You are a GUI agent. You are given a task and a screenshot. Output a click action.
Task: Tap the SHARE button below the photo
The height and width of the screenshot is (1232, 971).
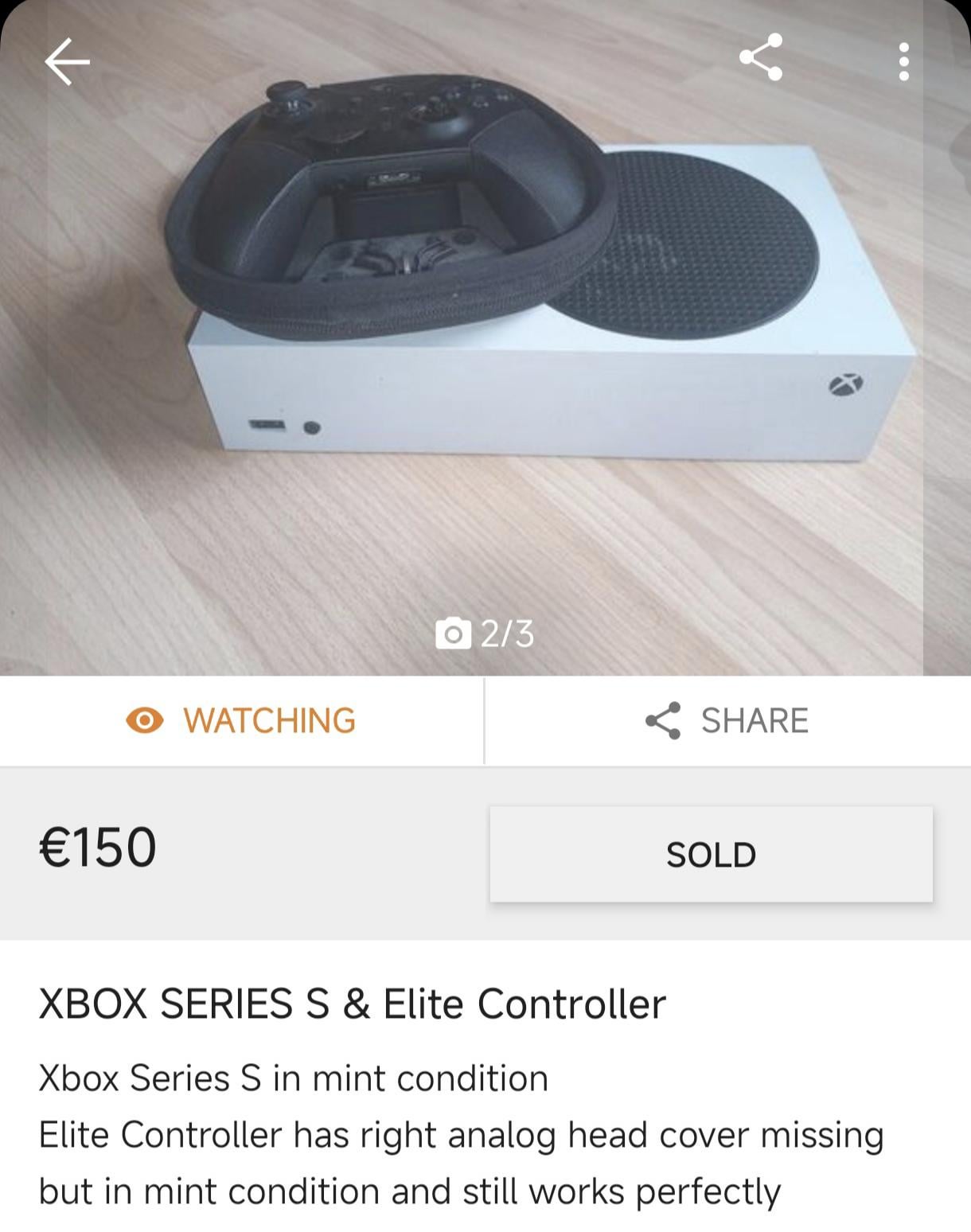[727, 721]
